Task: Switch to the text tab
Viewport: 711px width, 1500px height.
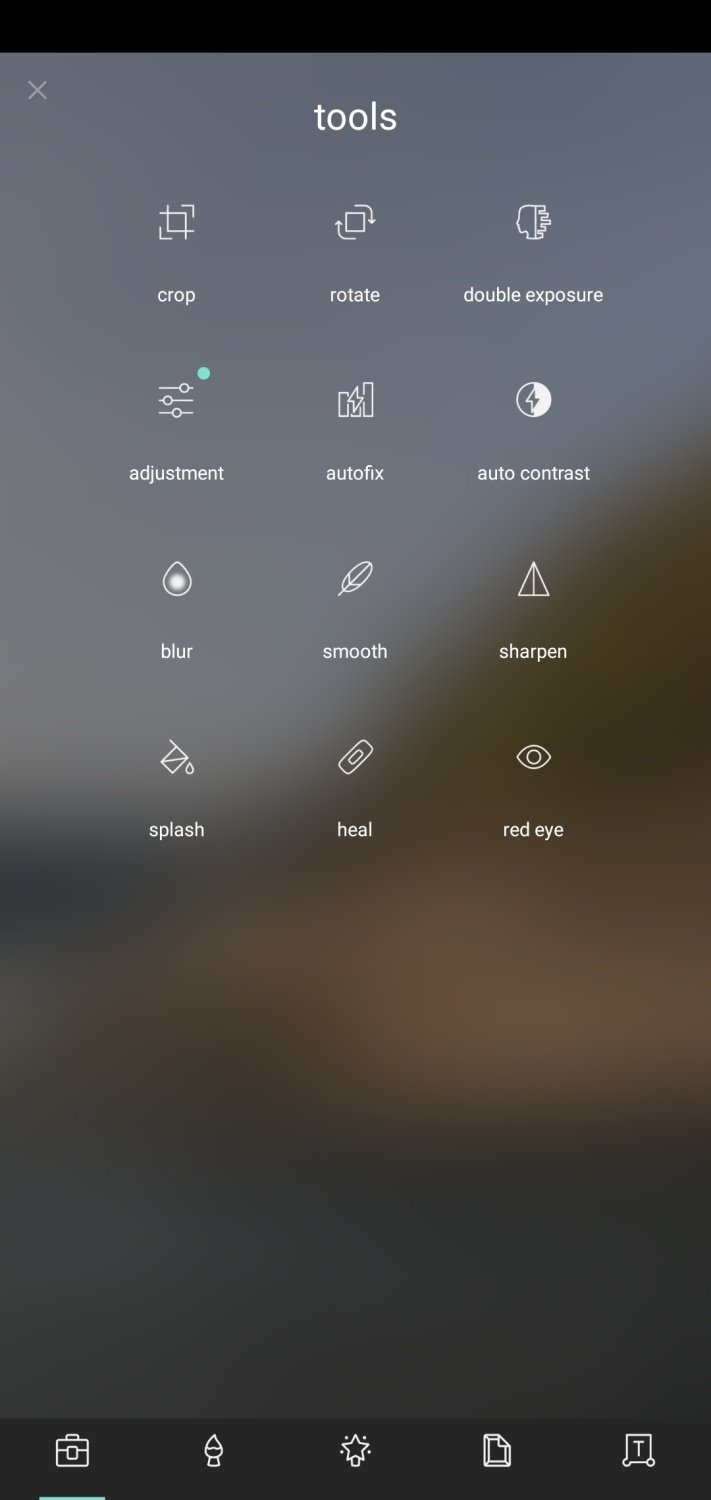Action: click(638, 1450)
